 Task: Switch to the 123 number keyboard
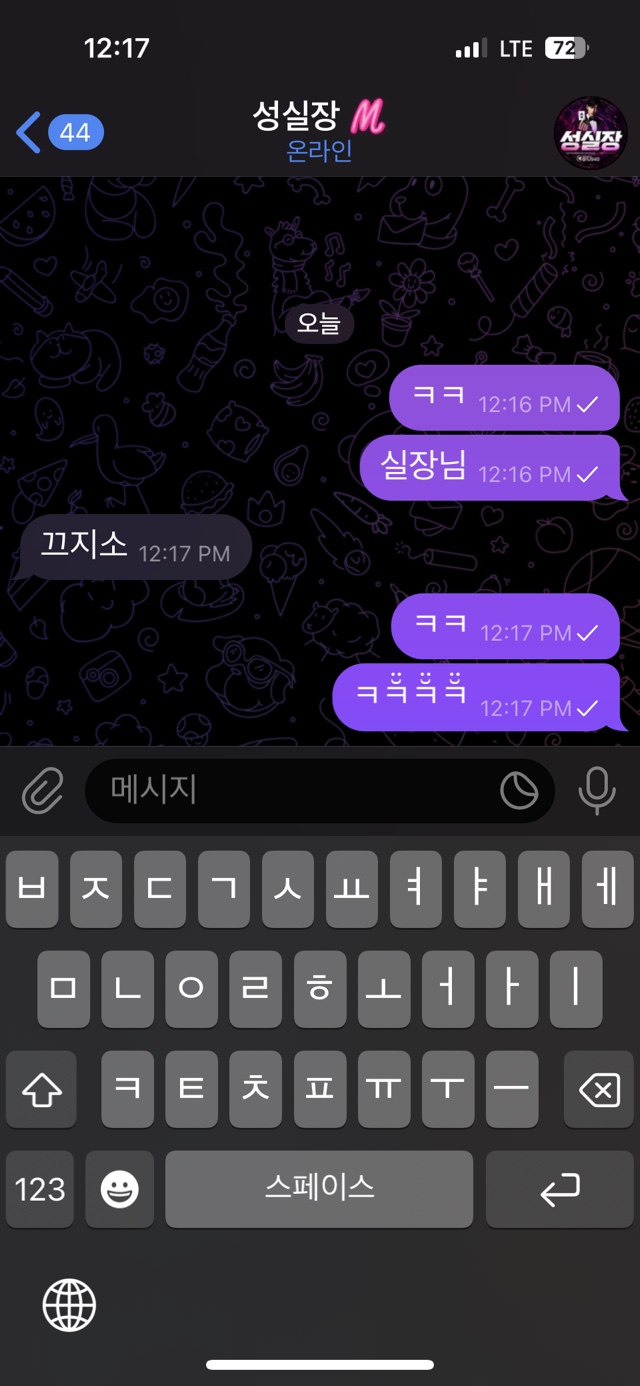(40, 1189)
